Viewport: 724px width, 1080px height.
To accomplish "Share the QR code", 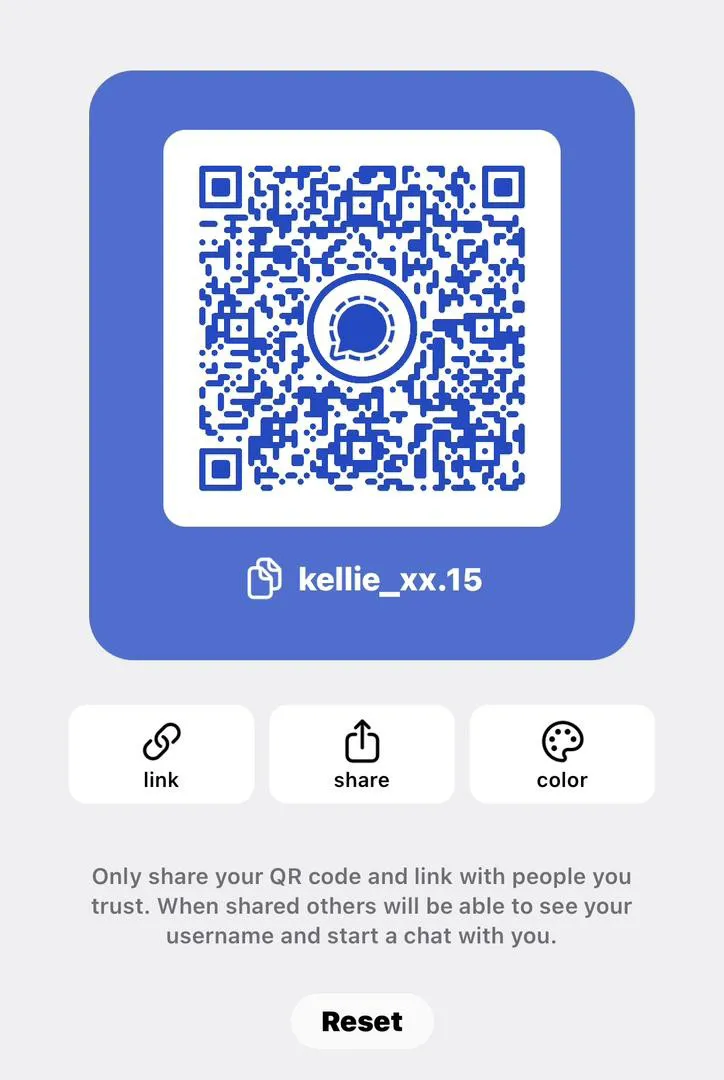I will (x=362, y=754).
